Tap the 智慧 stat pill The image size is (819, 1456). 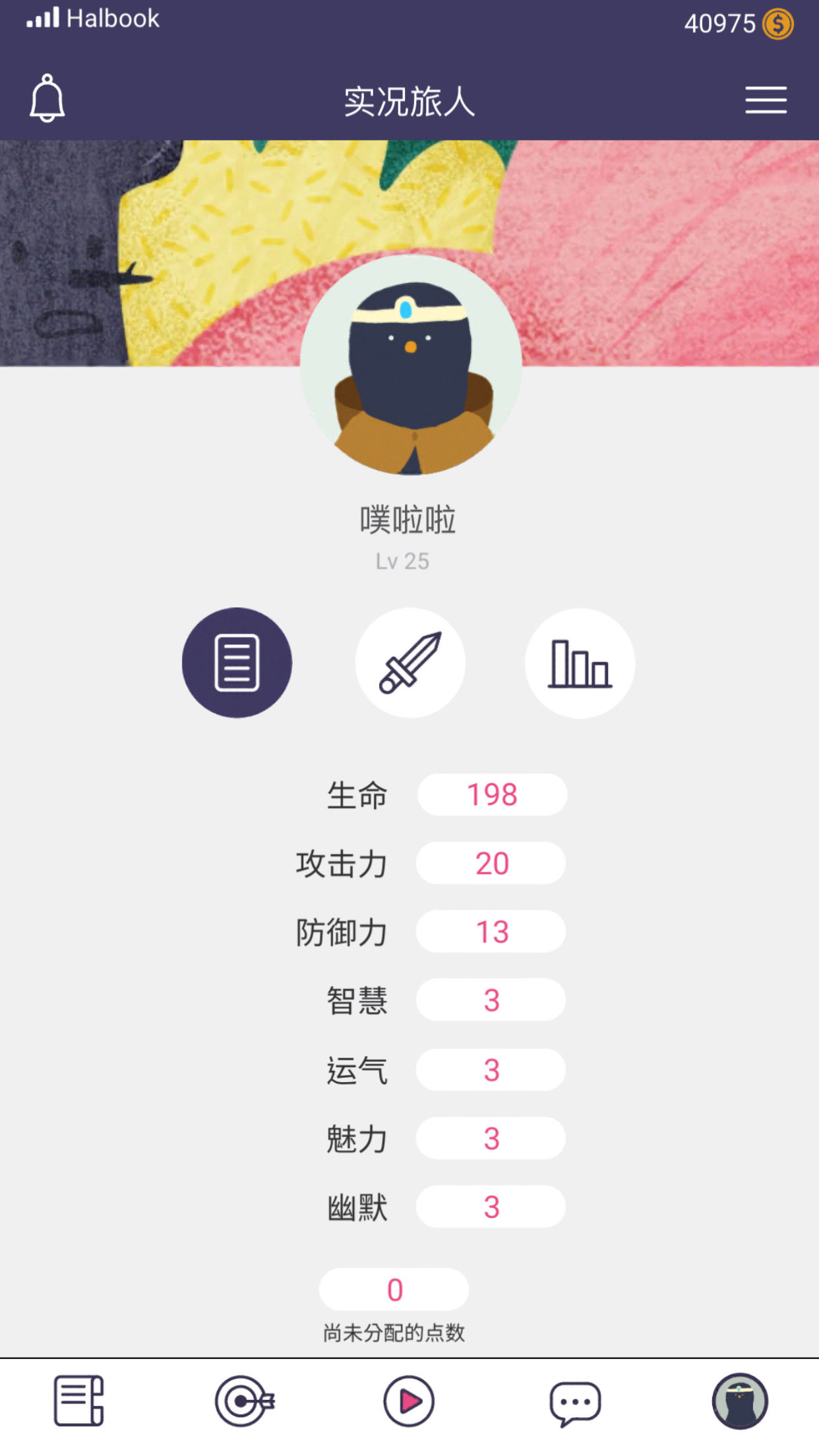click(491, 1000)
